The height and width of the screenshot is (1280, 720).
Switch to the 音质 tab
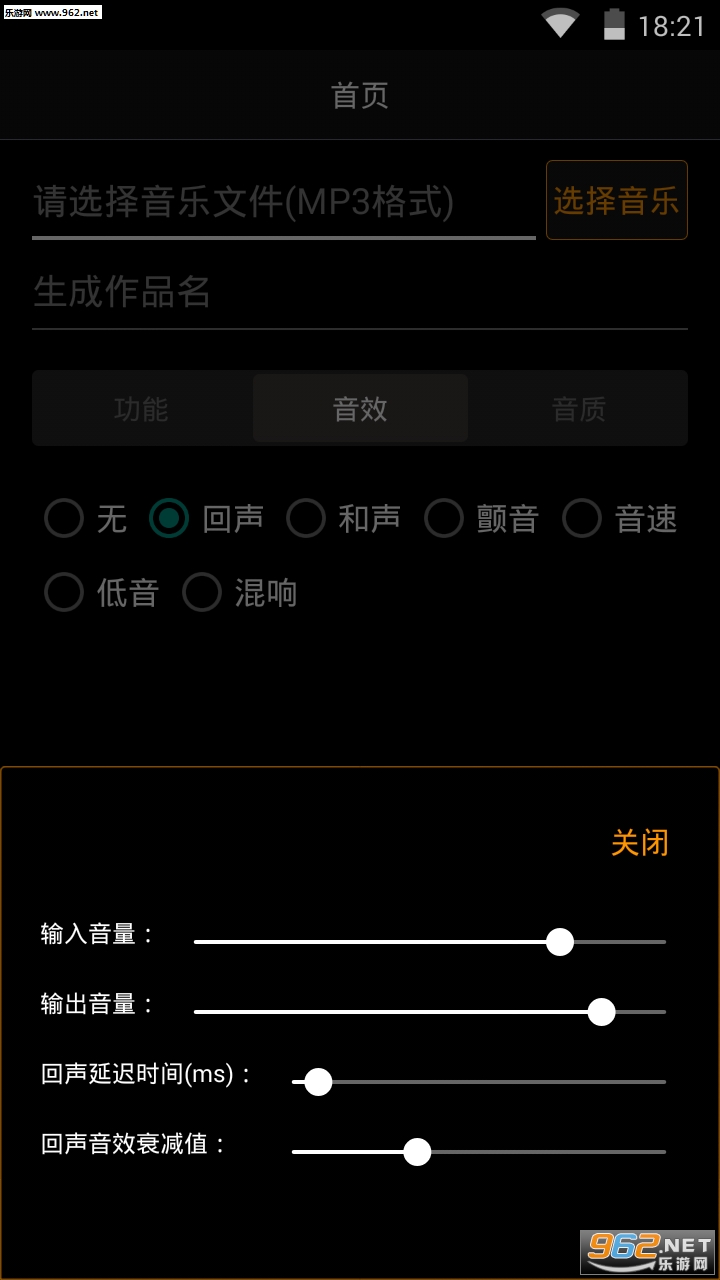[579, 408]
